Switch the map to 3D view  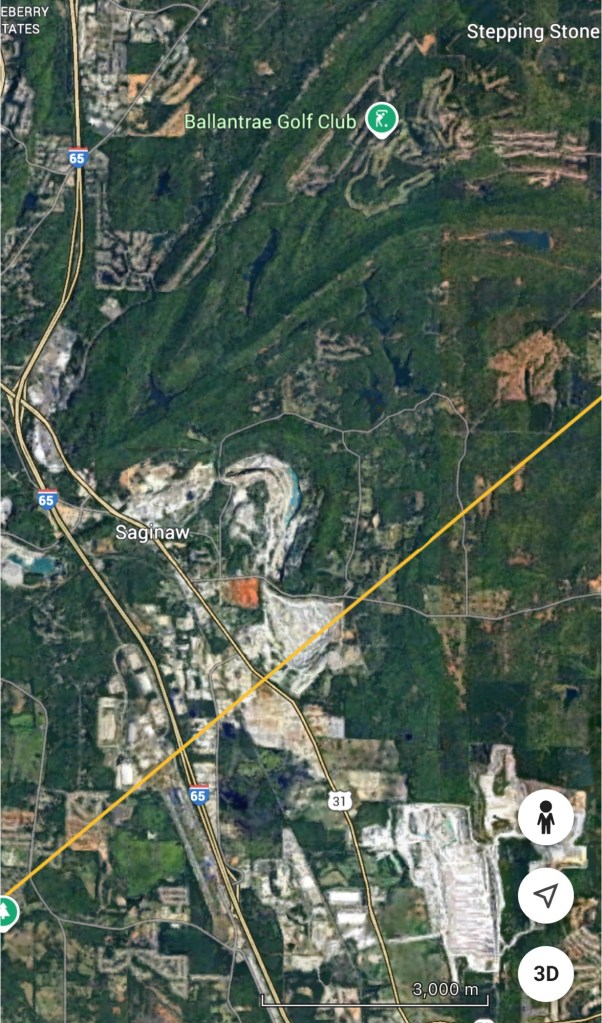point(545,973)
